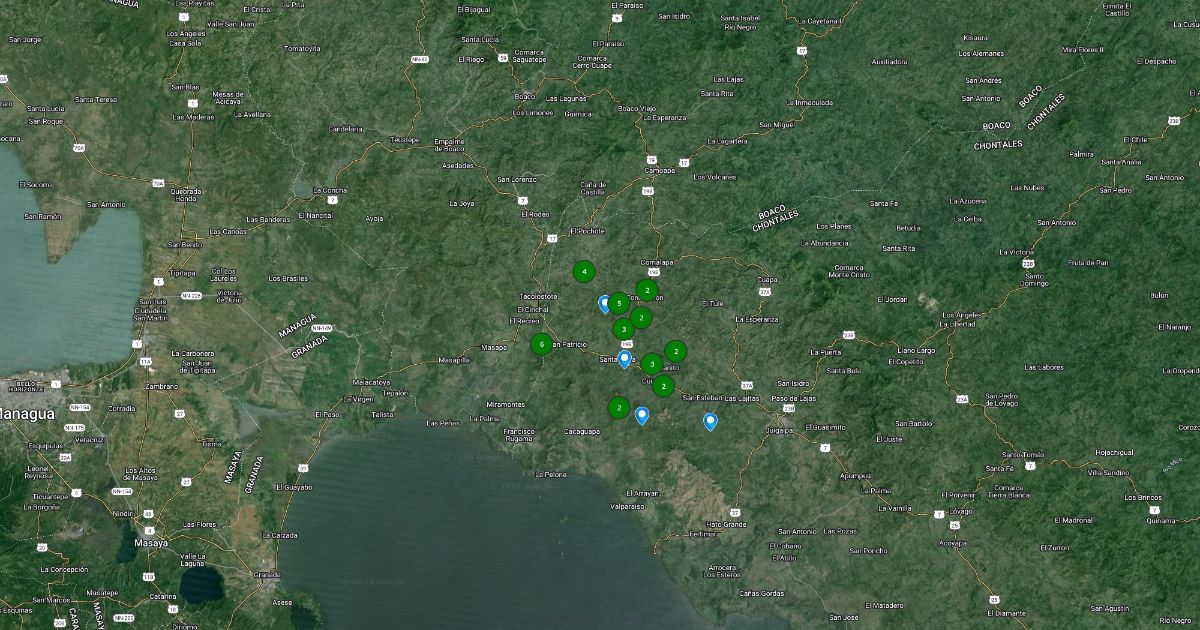
Task: Open the blue pin beside Cacaguapa's 2 cluster
Action: coord(642,415)
